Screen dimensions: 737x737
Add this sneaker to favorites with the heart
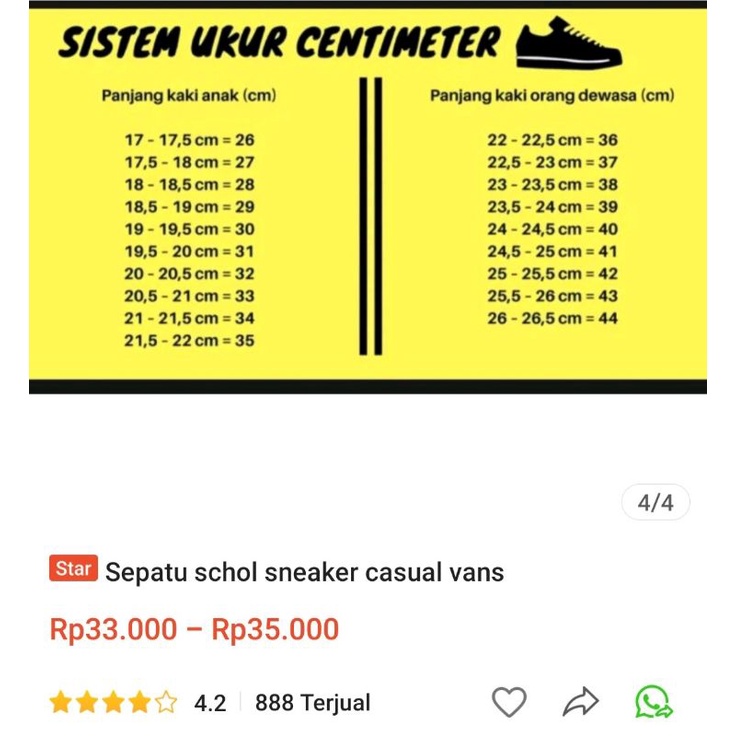tap(509, 702)
